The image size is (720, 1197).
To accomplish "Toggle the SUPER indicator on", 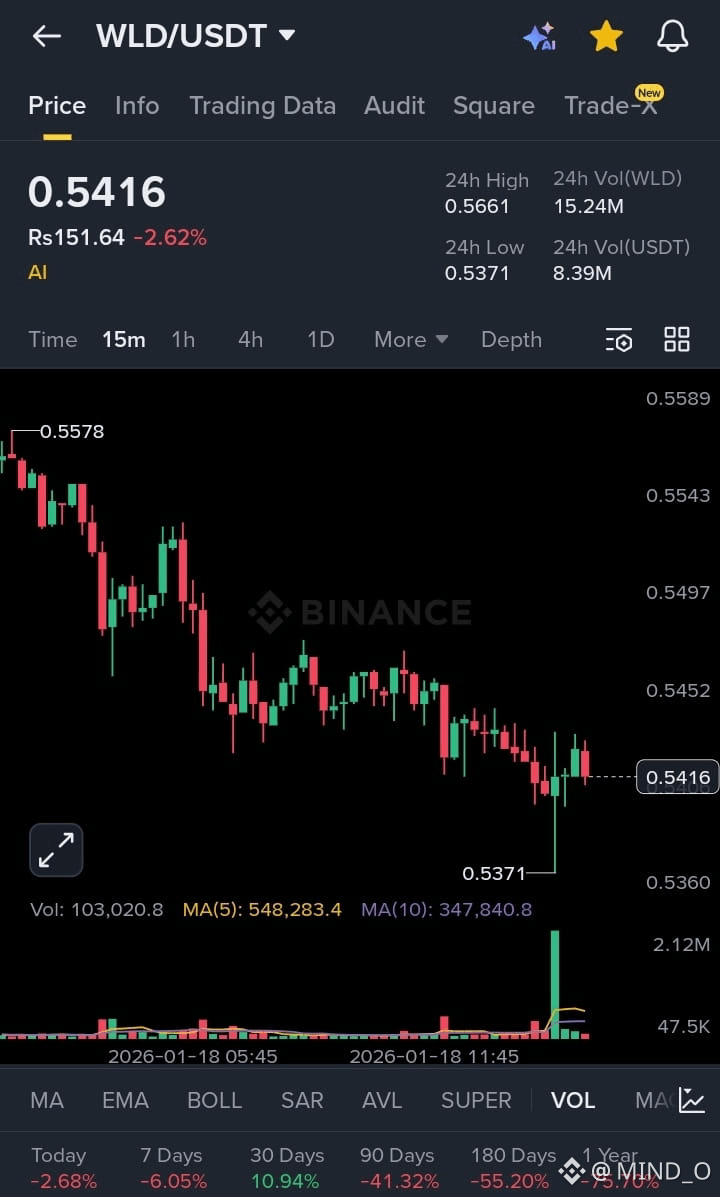I will [476, 1099].
